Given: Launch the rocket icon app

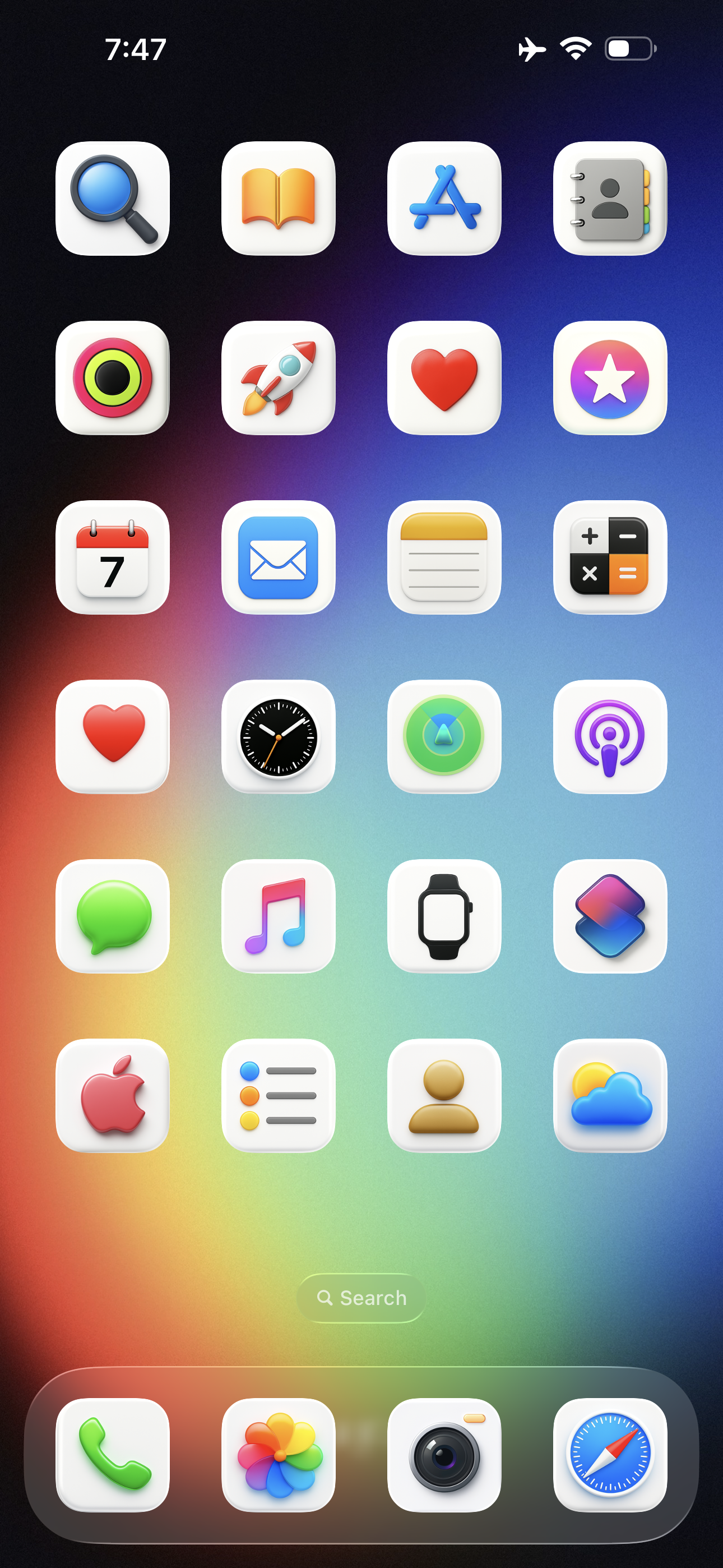Looking at the screenshot, I should pos(278,378).
